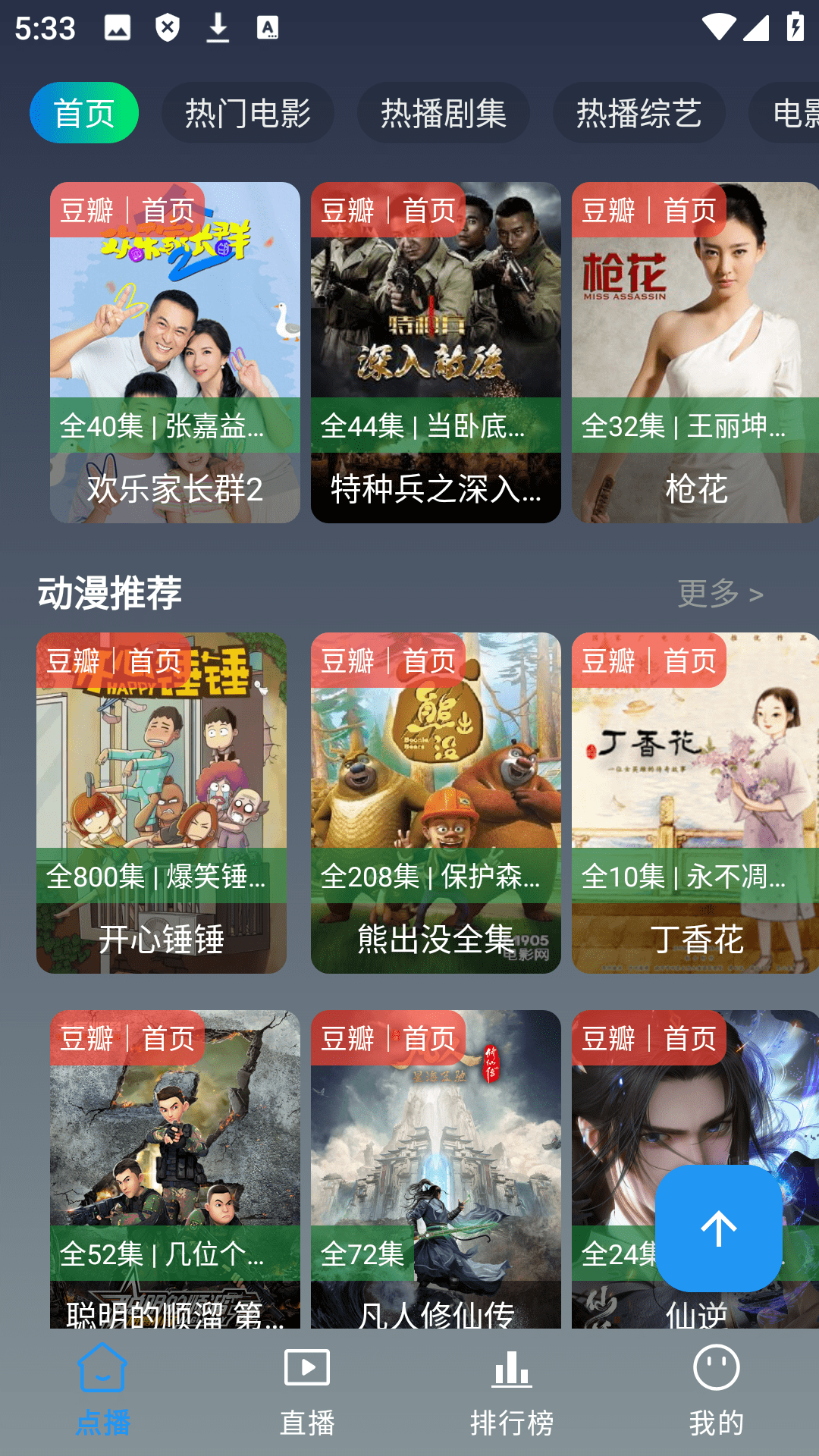Viewport: 819px width, 1456px height.
Task: Watch 熊出没全集 cartoon
Action: [x=436, y=802]
